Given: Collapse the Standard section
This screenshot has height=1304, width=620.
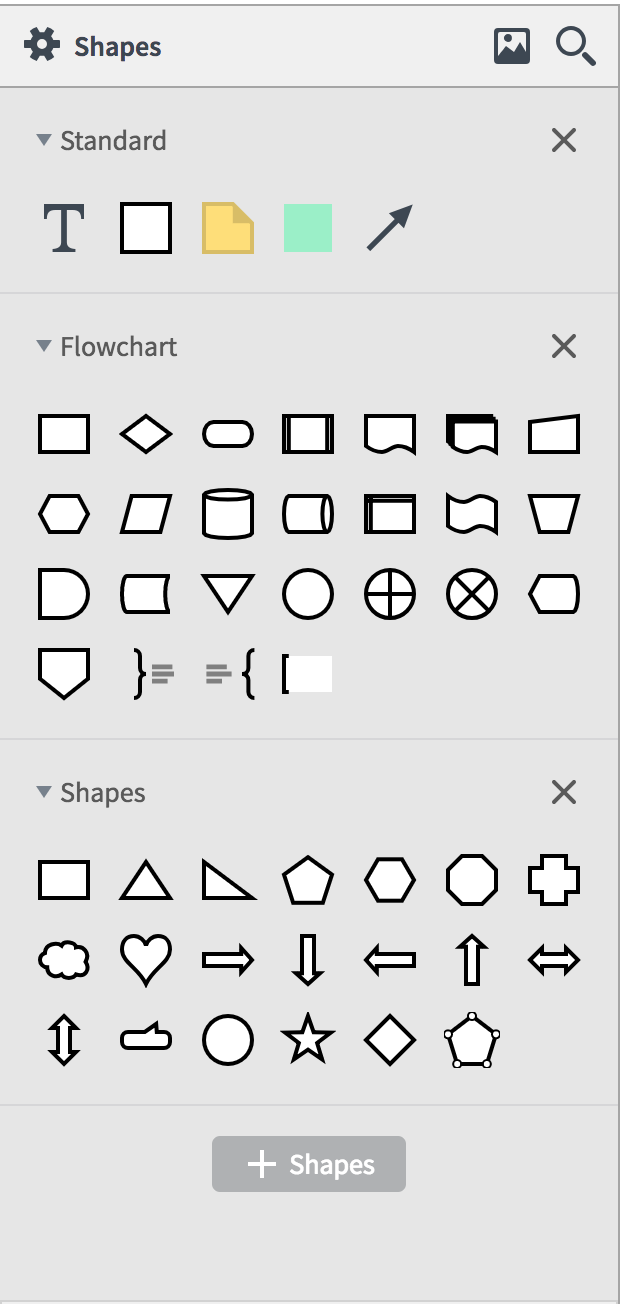Looking at the screenshot, I should [43, 140].
